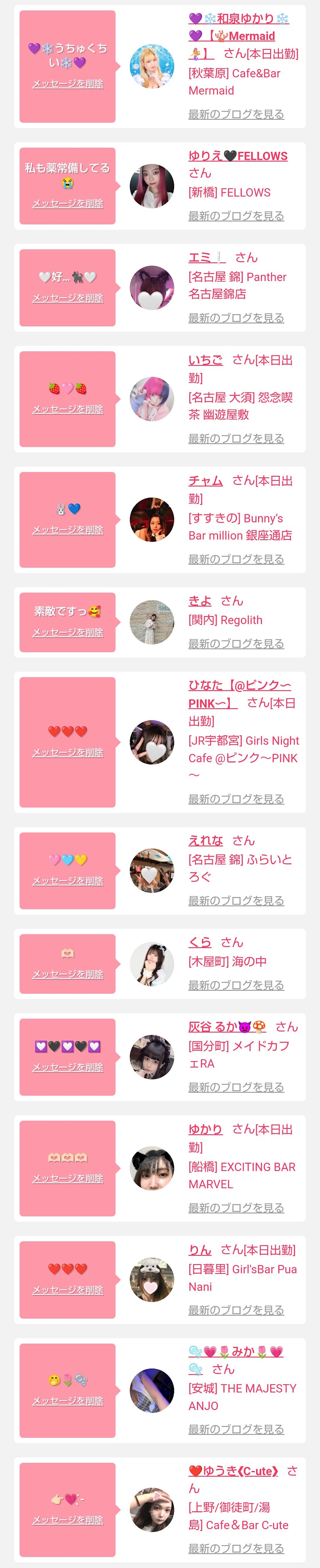View りん's latest blog
The image size is (320, 1568).
pos(236,1310)
